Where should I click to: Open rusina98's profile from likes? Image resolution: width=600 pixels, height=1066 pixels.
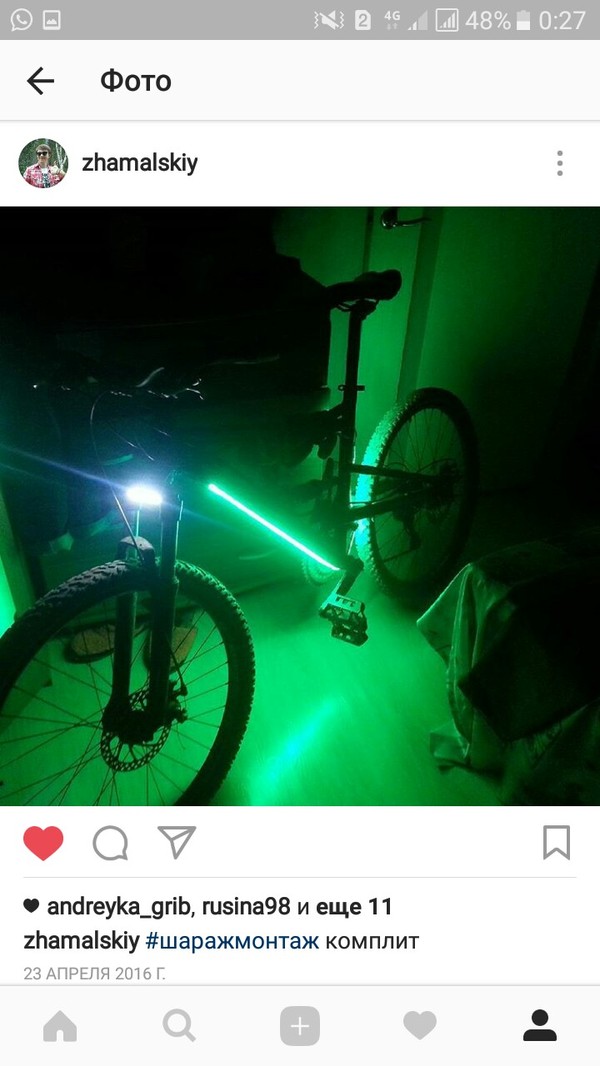pyautogui.click(x=246, y=907)
